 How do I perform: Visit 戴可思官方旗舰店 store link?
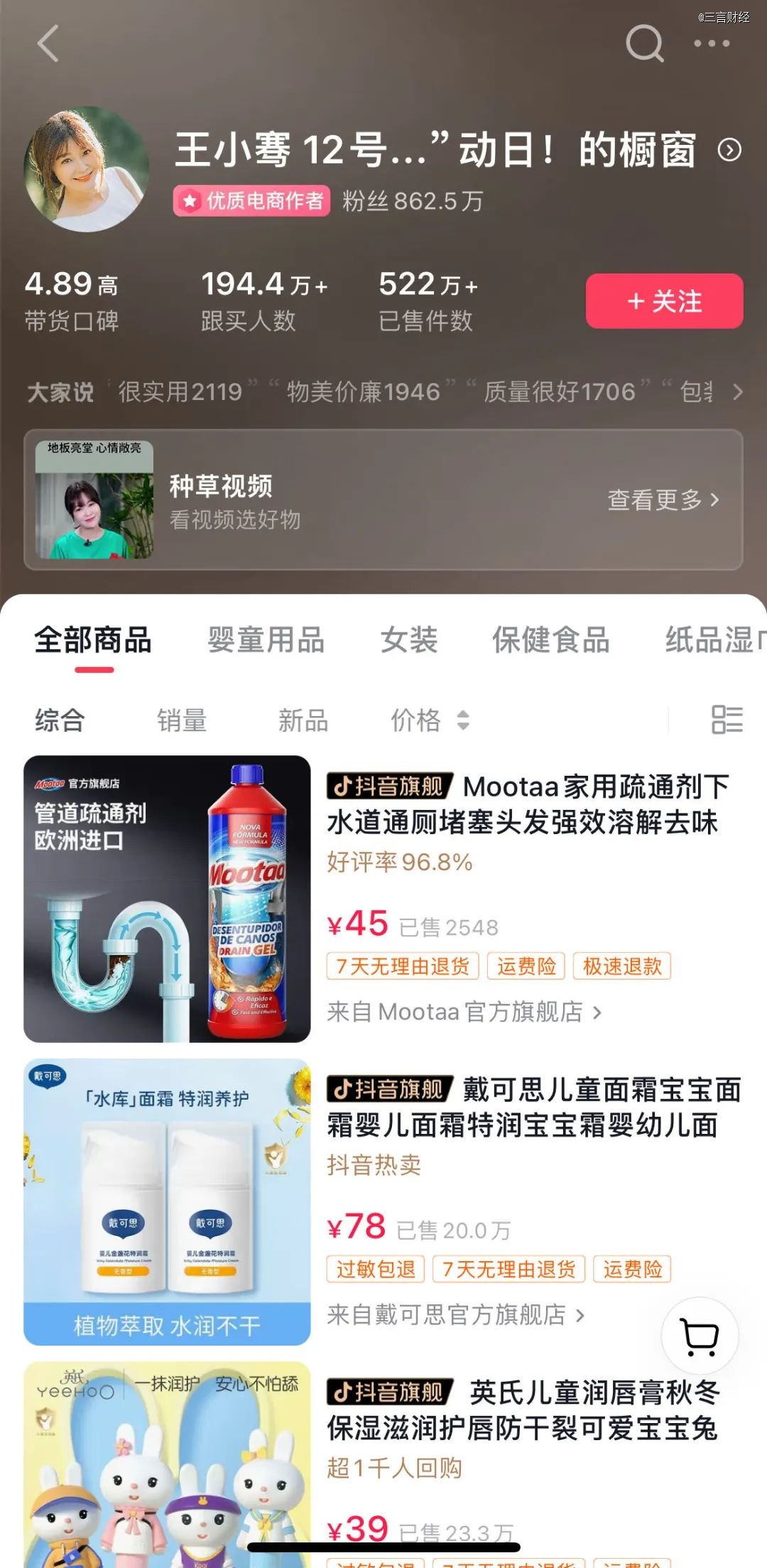(455, 1315)
